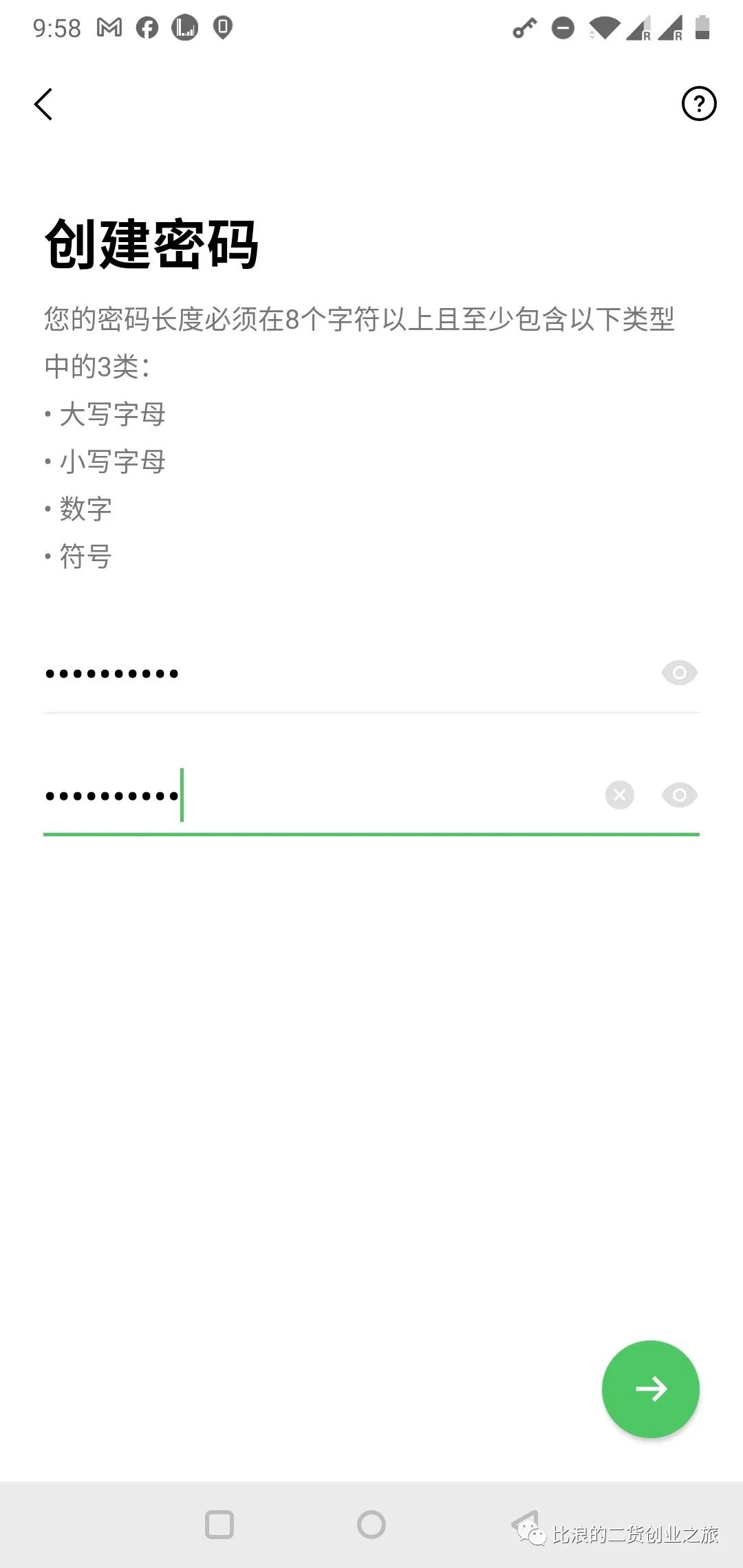Go to the home screen
Screen dimensions: 743x1568
371,1525
